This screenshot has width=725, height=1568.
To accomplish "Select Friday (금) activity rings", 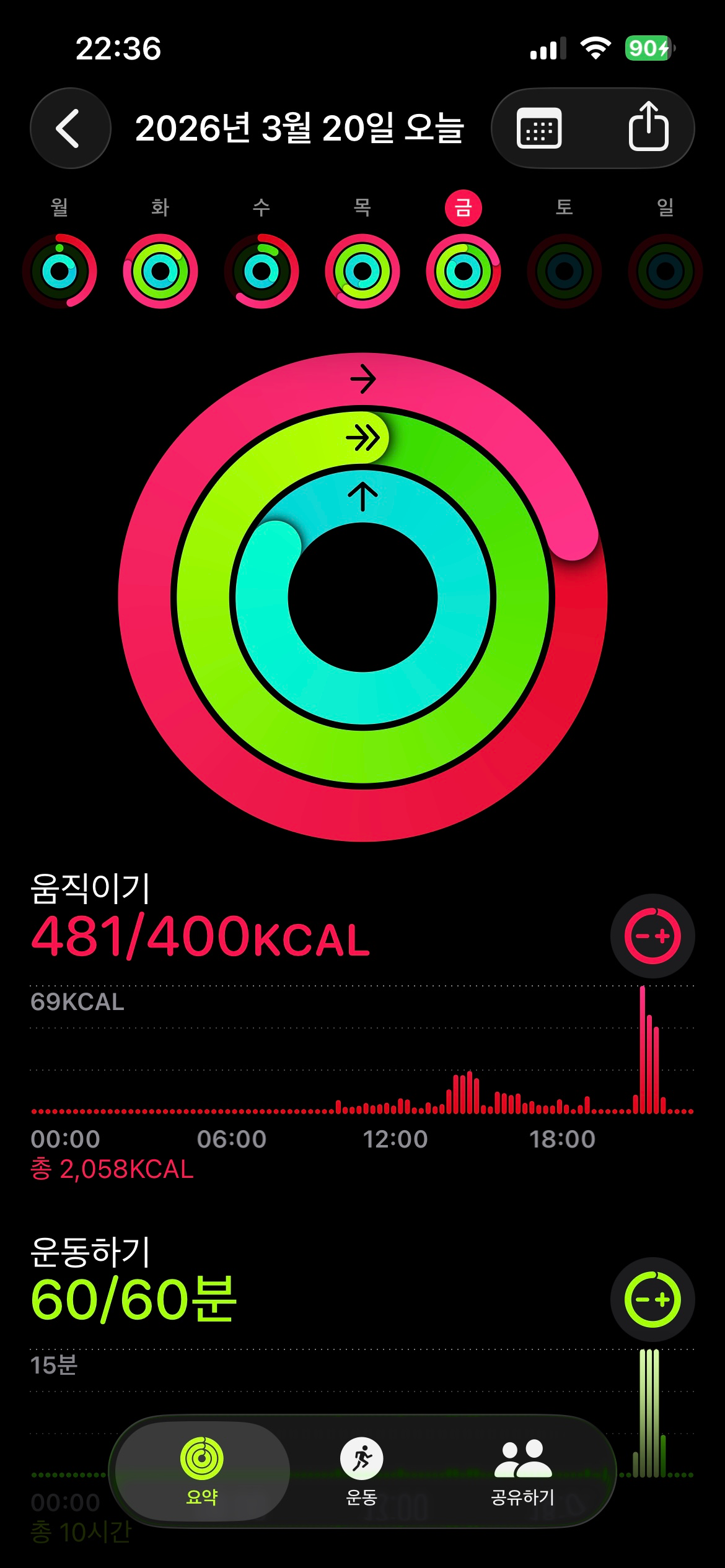I will pyautogui.click(x=464, y=271).
